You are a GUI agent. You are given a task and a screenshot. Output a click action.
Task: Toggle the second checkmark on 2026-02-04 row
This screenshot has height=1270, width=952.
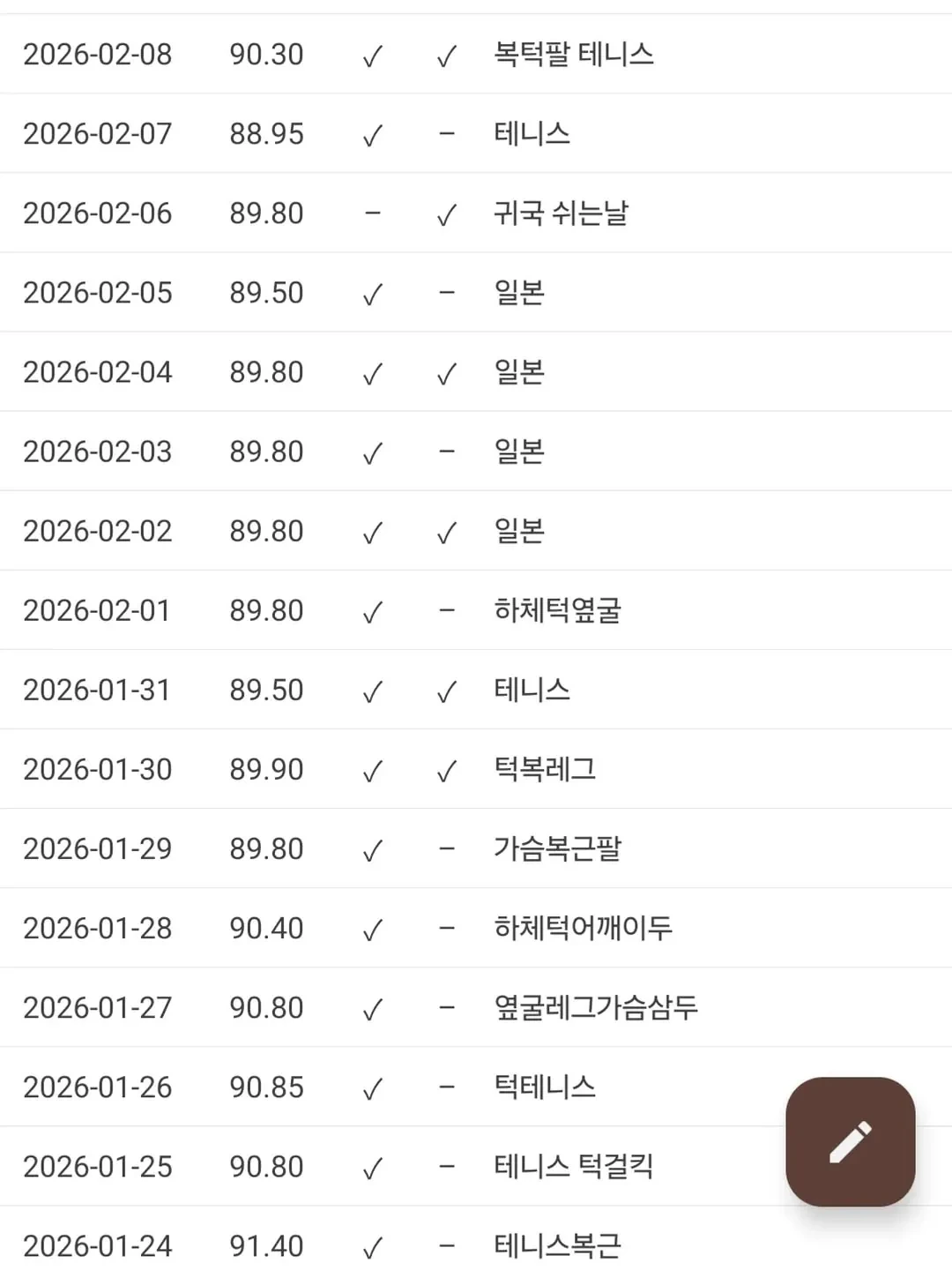point(448,371)
